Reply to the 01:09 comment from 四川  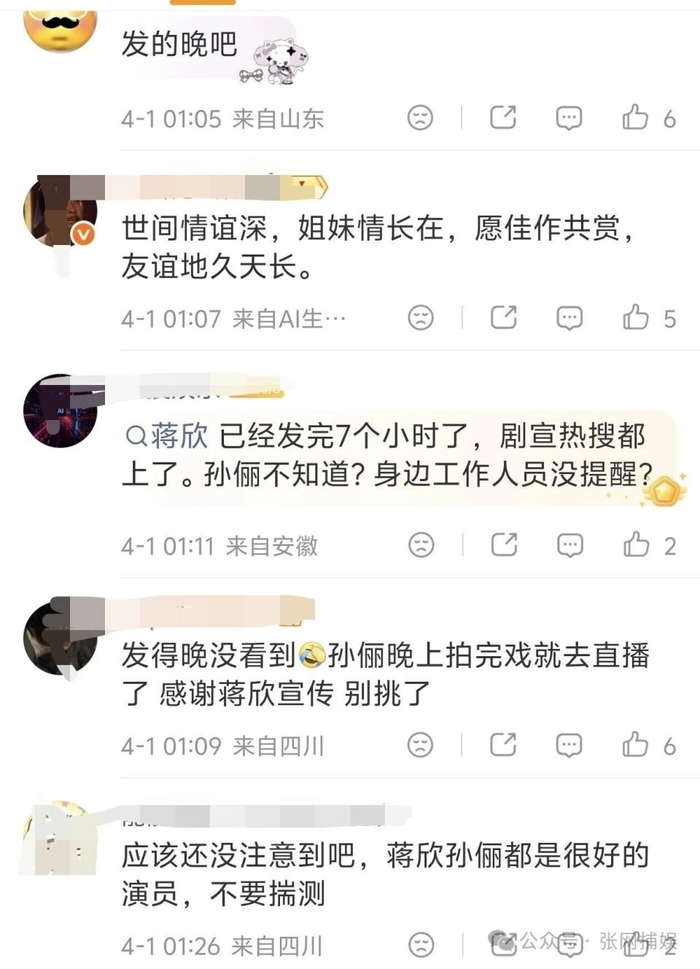(x=569, y=745)
